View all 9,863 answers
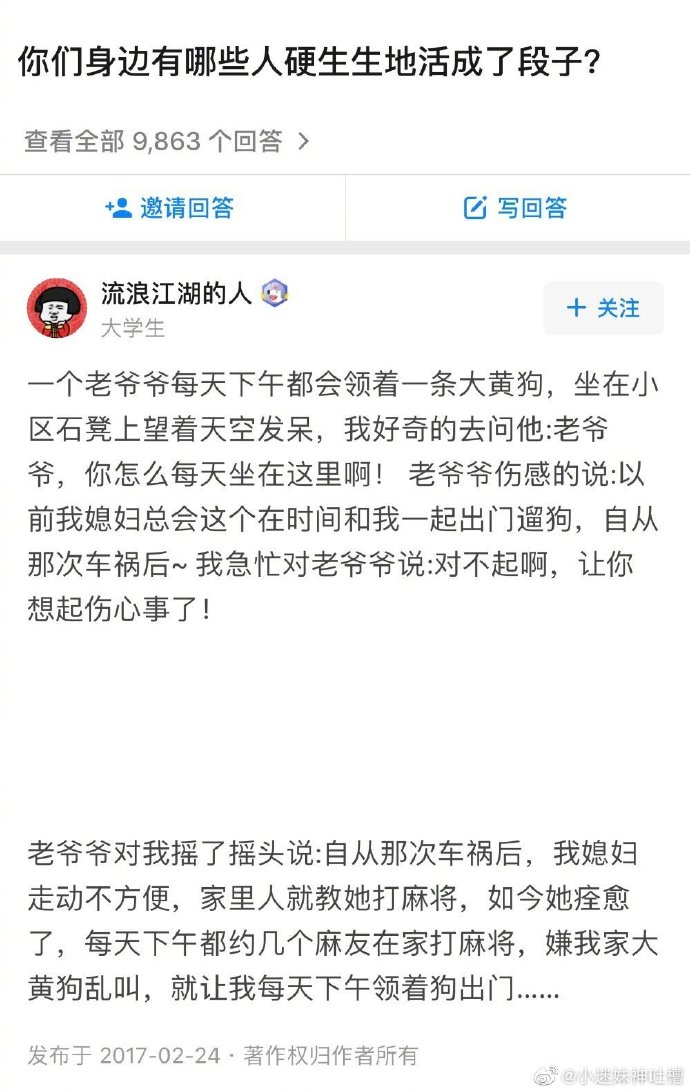The width and height of the screenshot is (690, 1092). (x=167, y=141)
